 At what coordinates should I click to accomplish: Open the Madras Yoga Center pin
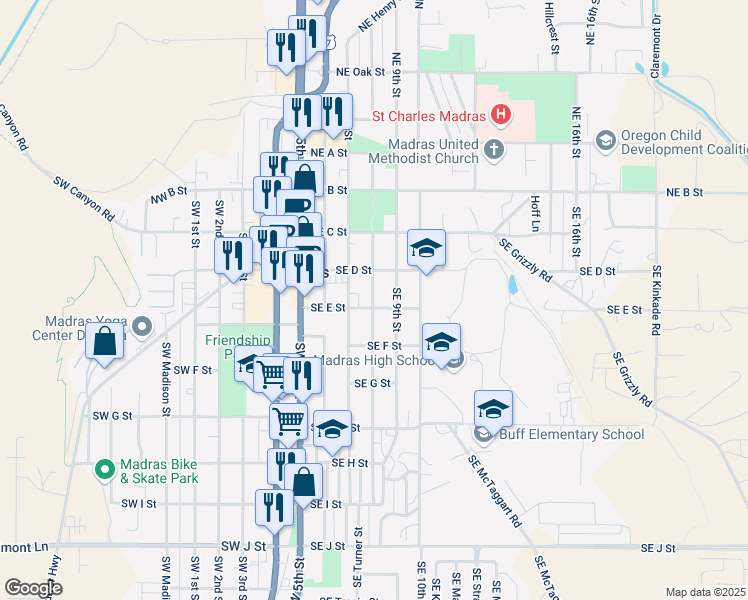[142, 327]
